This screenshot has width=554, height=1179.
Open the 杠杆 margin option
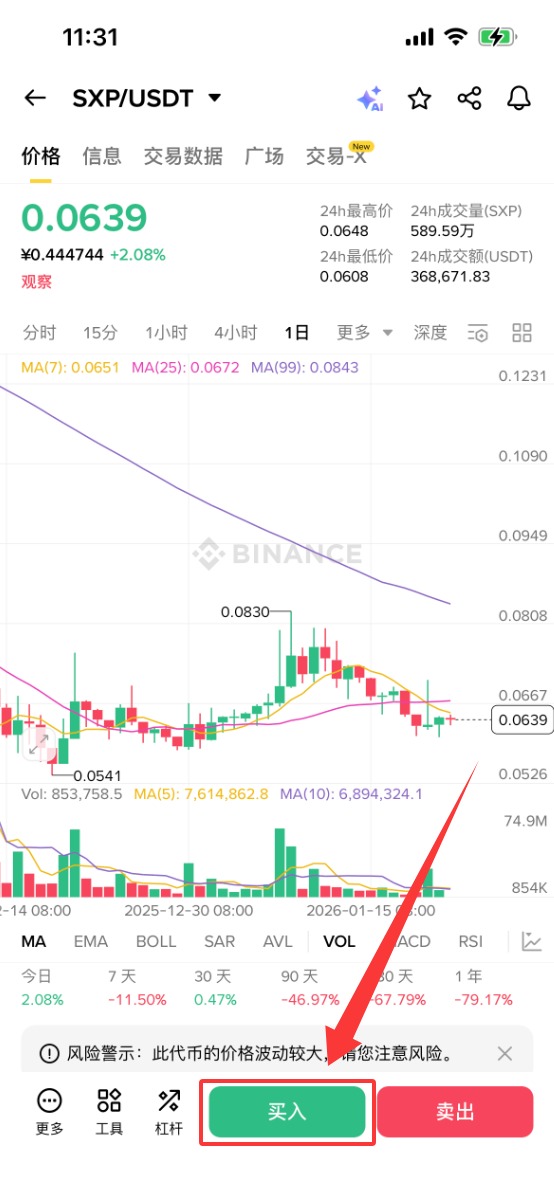pos(168,1111)
